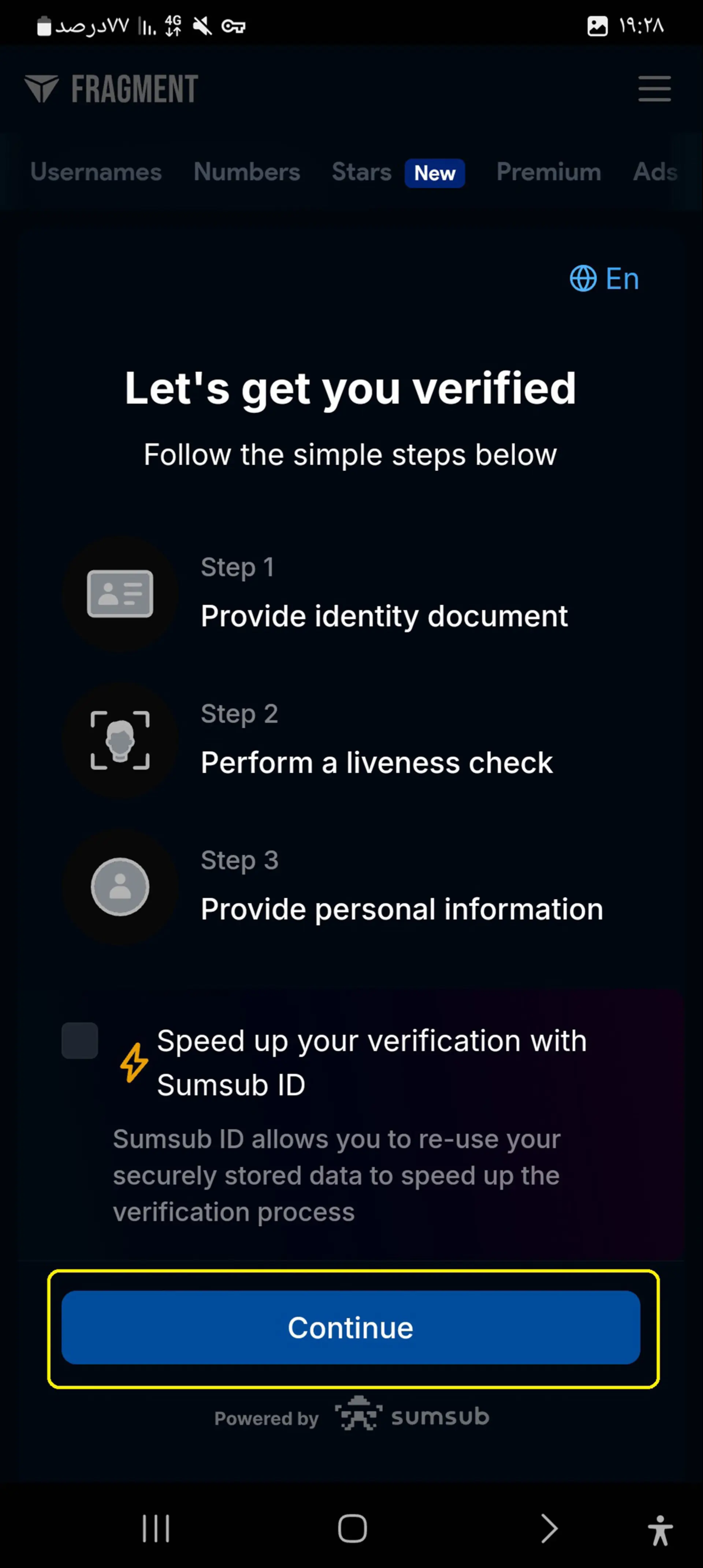Switch to the Usernames tab
Screen dimensions: 703x1568
[96, 172]
